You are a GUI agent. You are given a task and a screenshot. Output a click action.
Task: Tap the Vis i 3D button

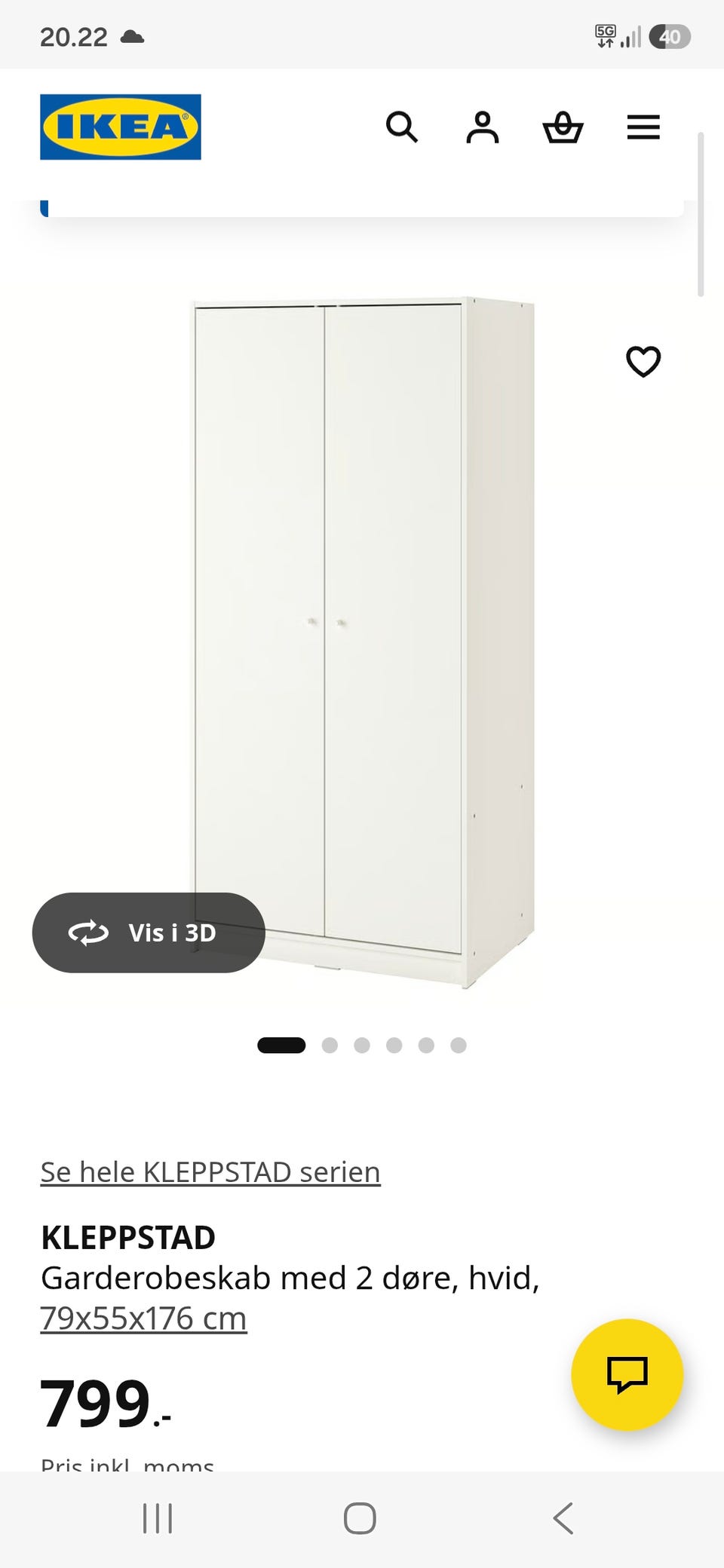[x=149, y=933]
